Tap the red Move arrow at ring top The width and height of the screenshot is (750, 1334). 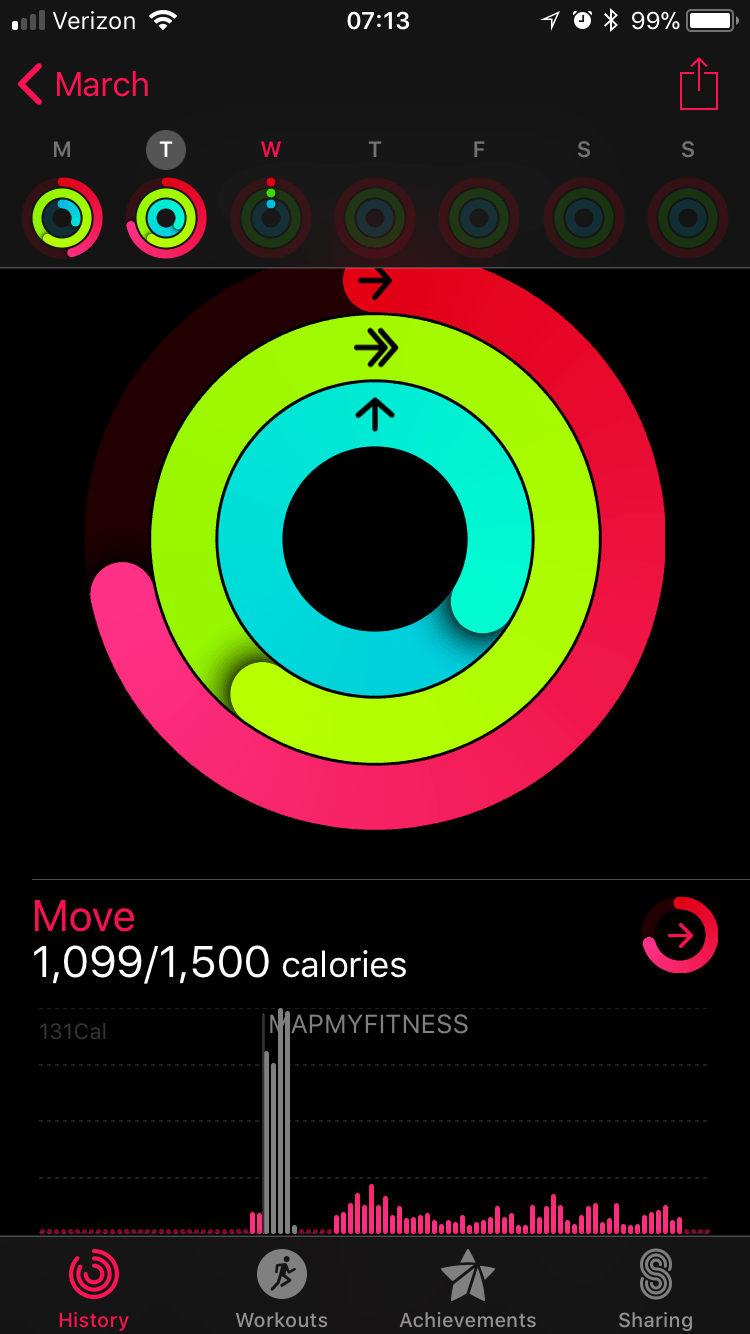tap(374, 282)
